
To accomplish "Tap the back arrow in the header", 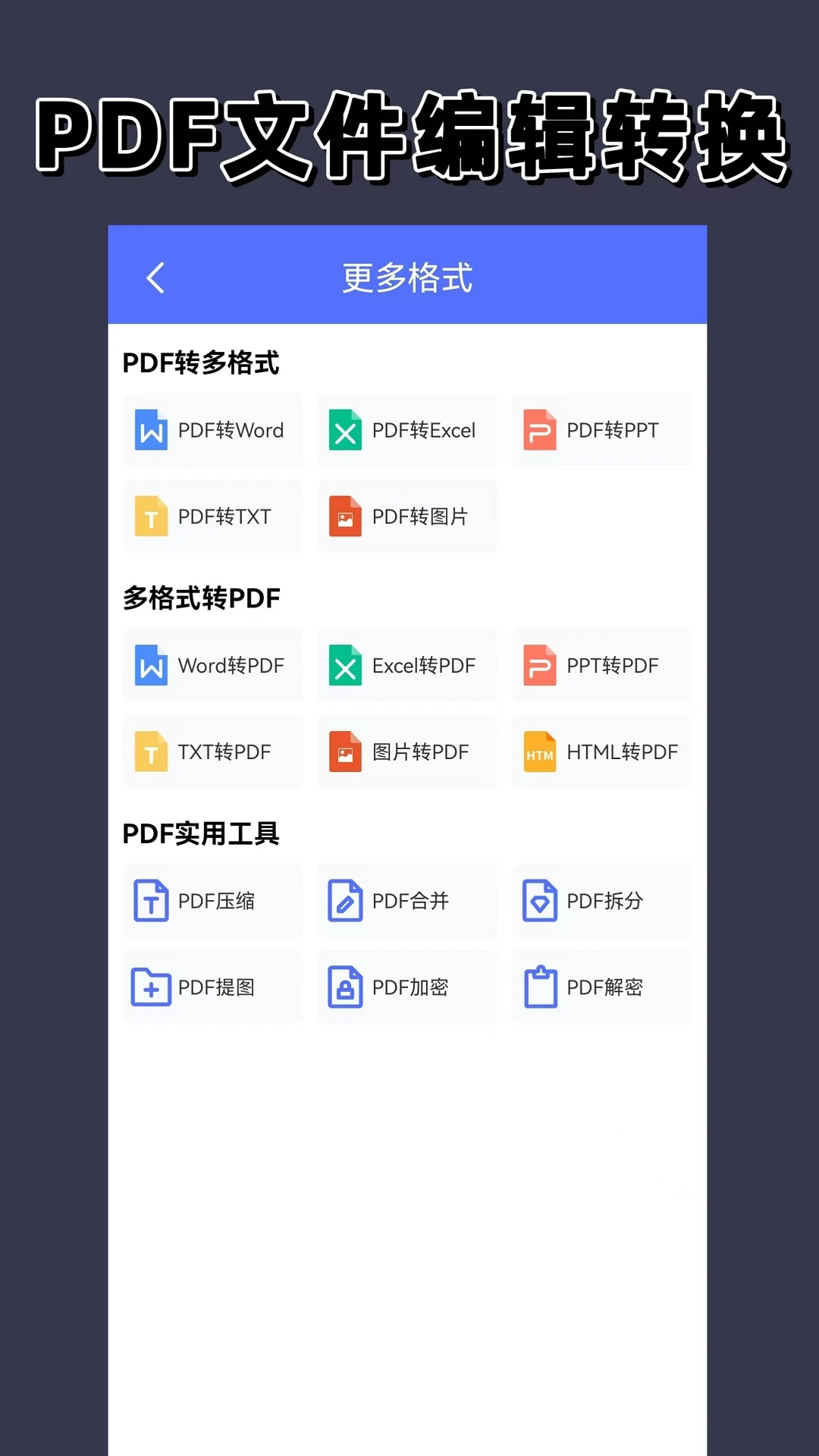I will tap(156, 277).
